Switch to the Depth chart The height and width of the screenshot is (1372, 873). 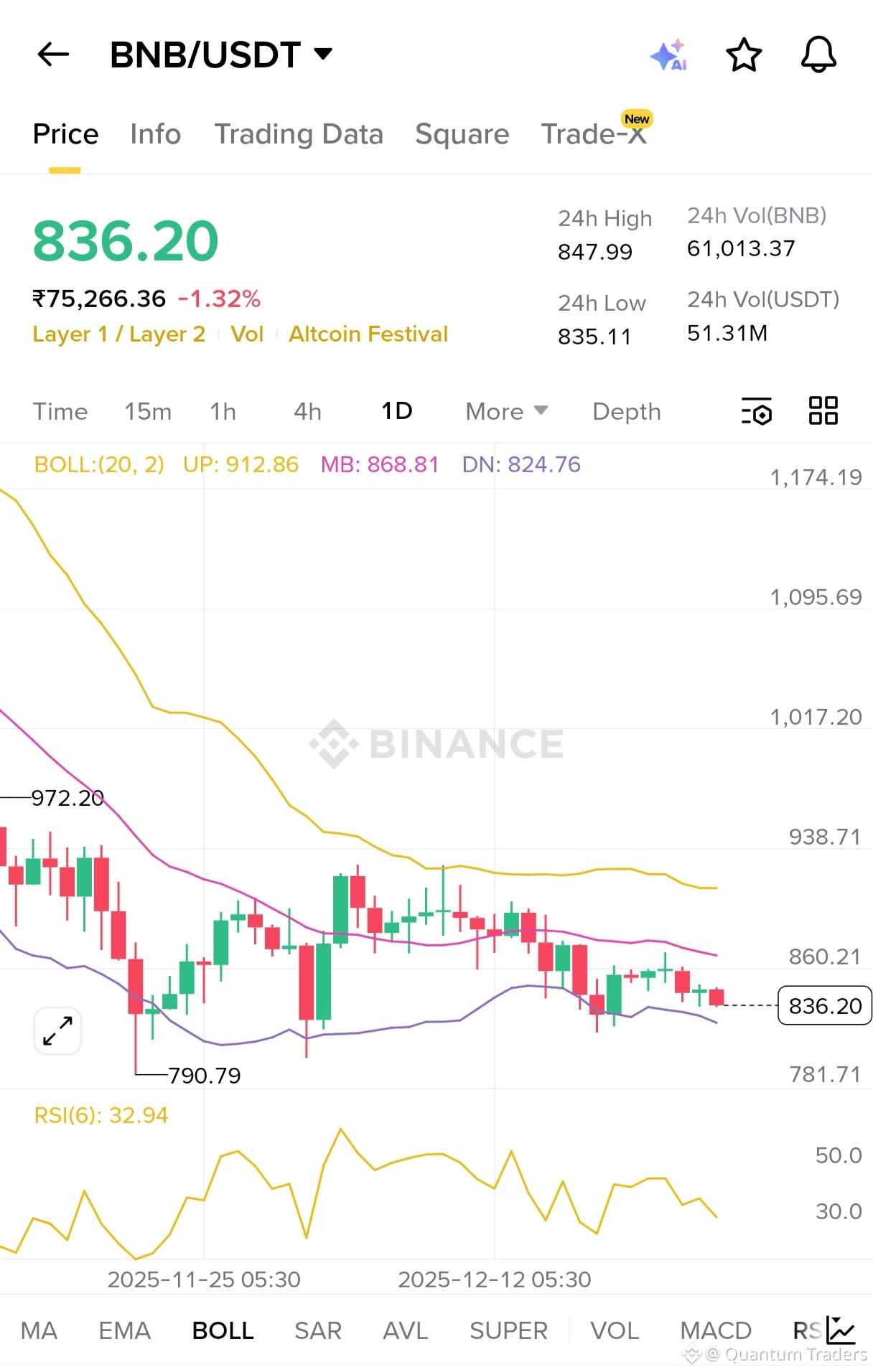pos(626,412)
